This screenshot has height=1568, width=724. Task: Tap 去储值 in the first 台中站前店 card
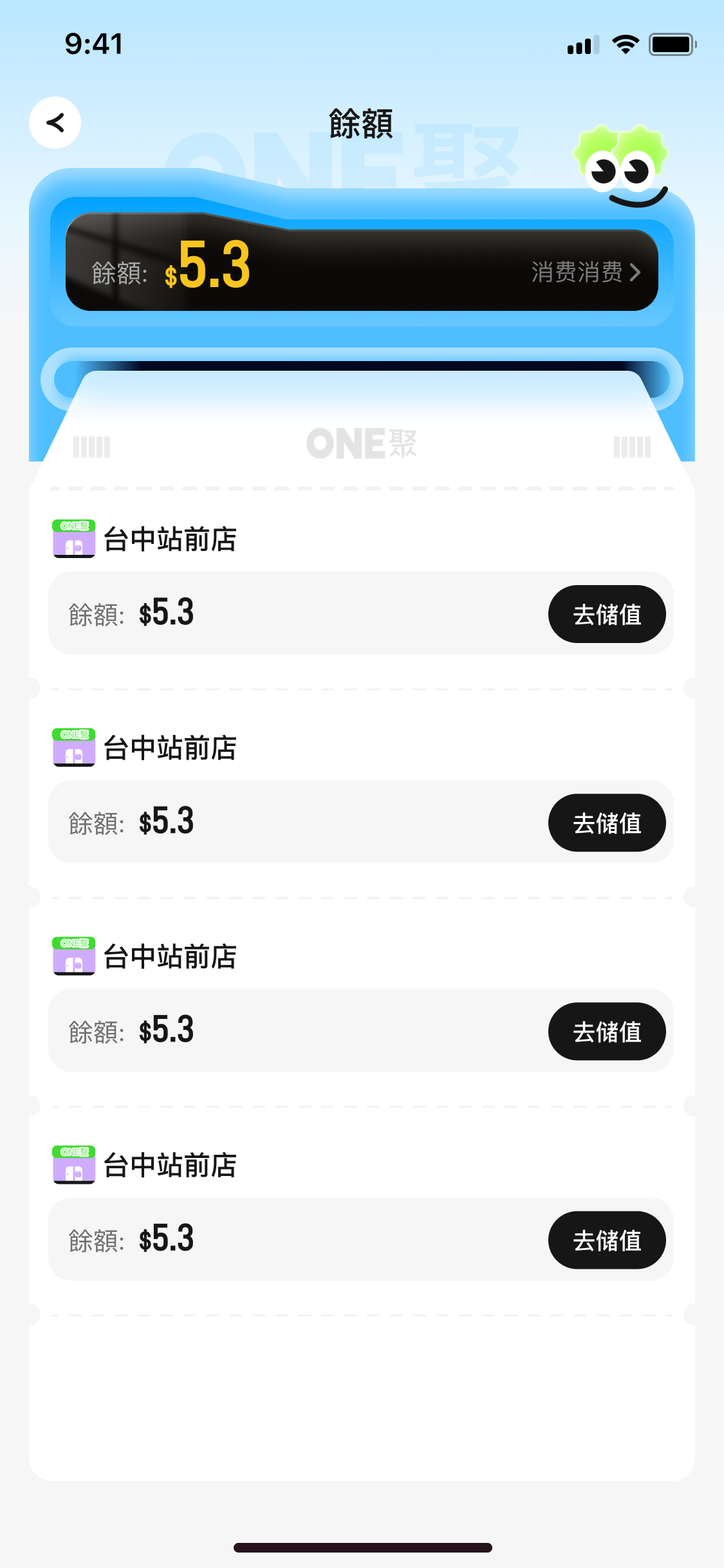point(606,614)
